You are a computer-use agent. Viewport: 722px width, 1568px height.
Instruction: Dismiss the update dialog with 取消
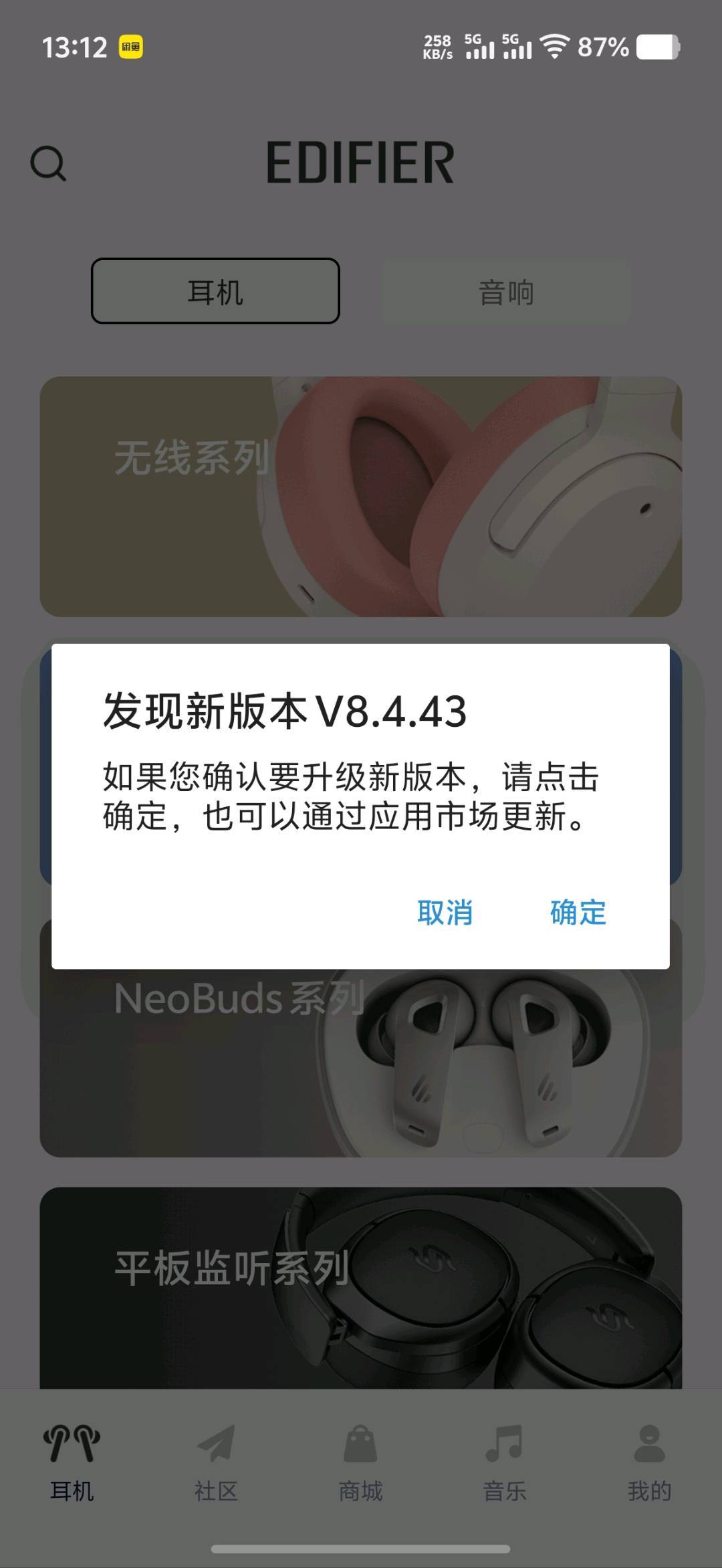(x=445, y=912)
